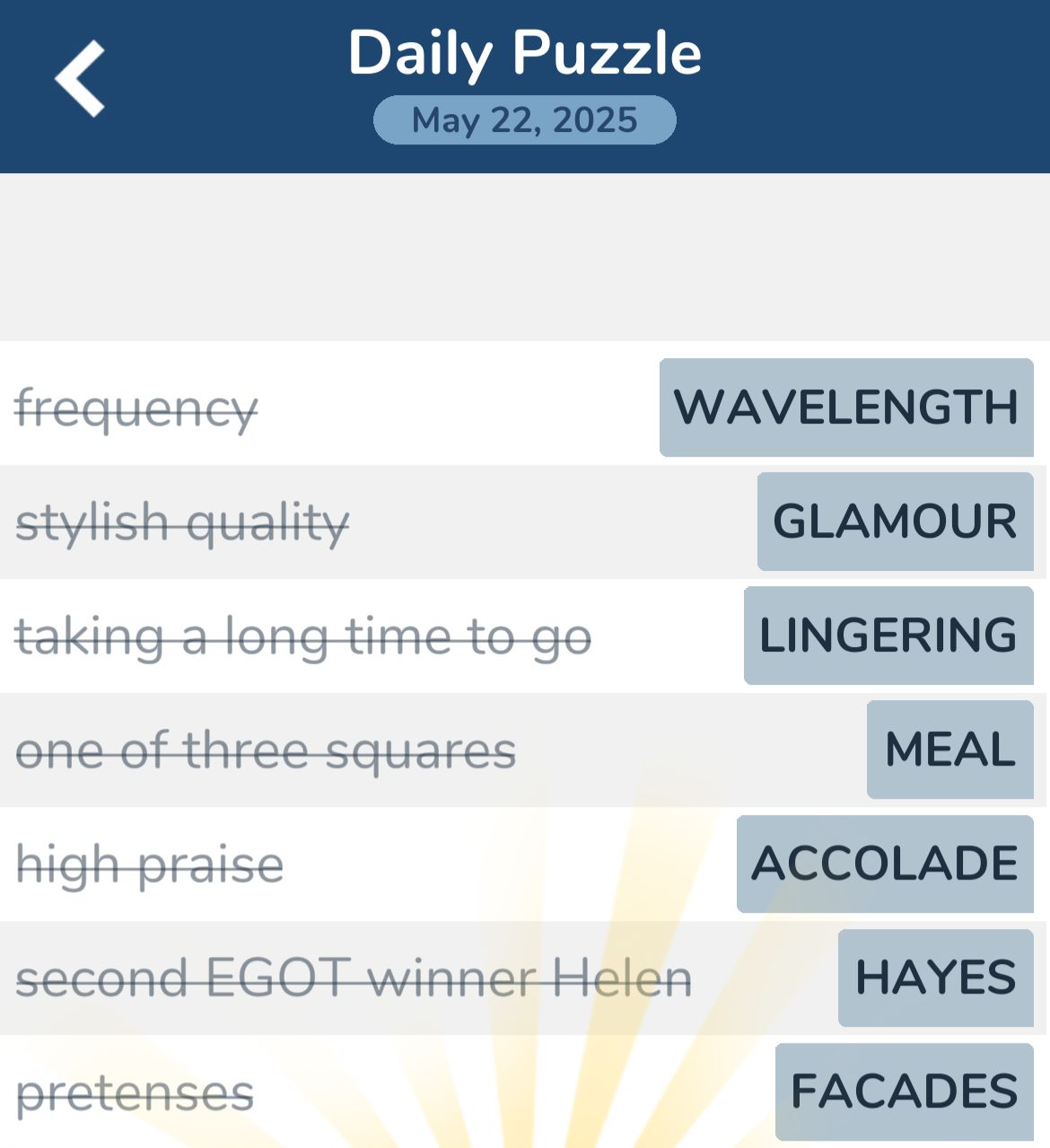Click the LINGERING answer tile

[x=888, y=635]
